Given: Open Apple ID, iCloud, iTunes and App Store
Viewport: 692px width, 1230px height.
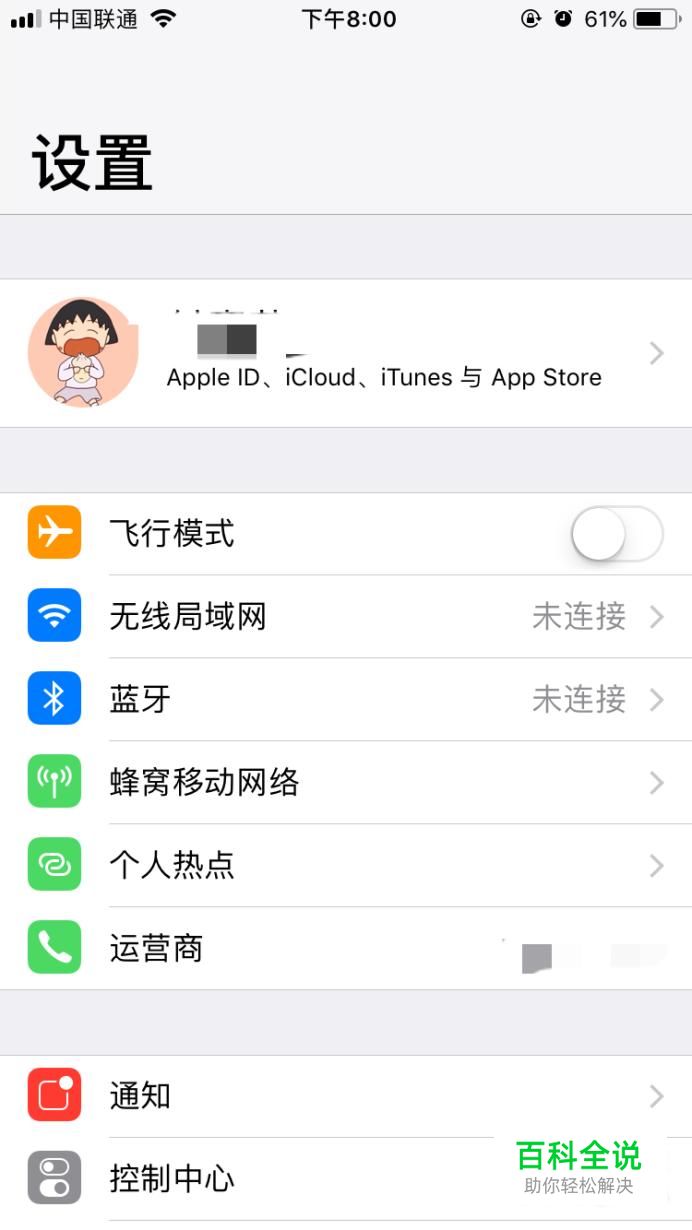Looking at the screenshot, I should point(384,354).
